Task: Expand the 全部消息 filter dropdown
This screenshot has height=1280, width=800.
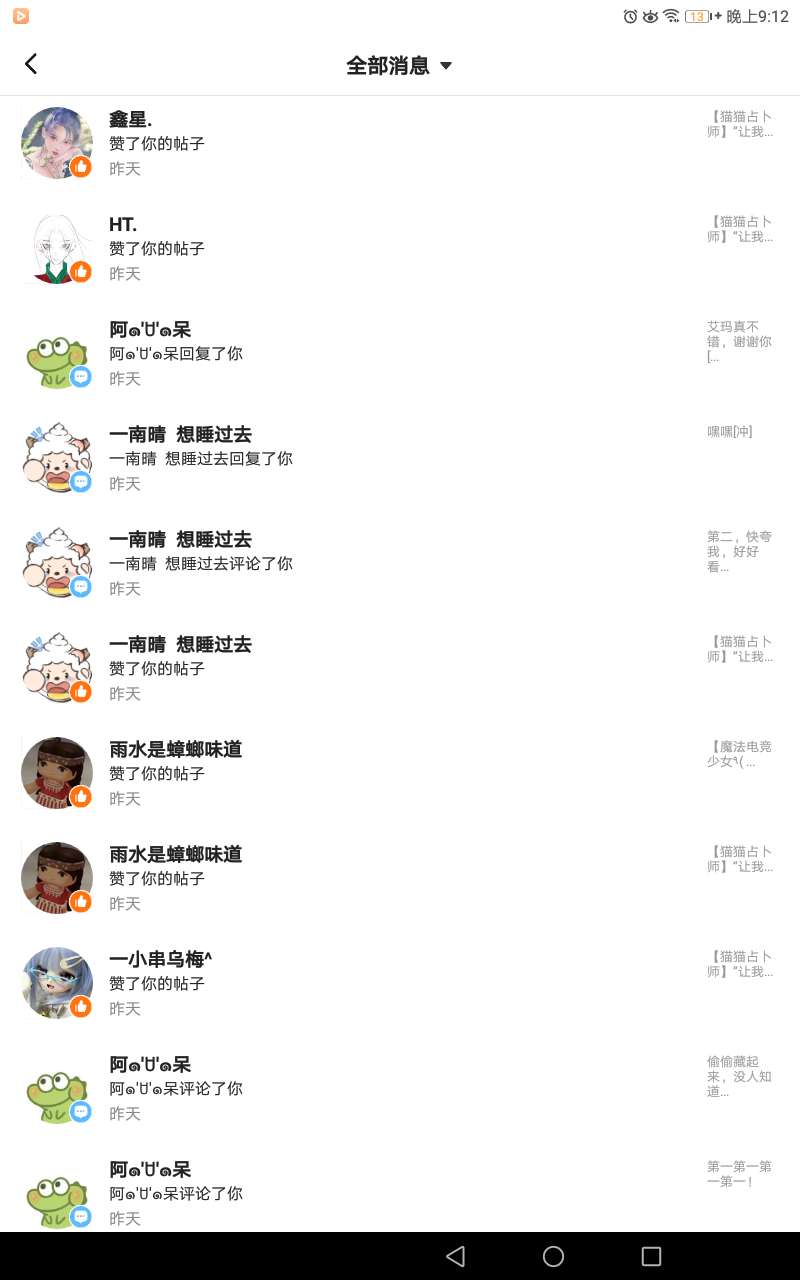Action: click(399, 66)
